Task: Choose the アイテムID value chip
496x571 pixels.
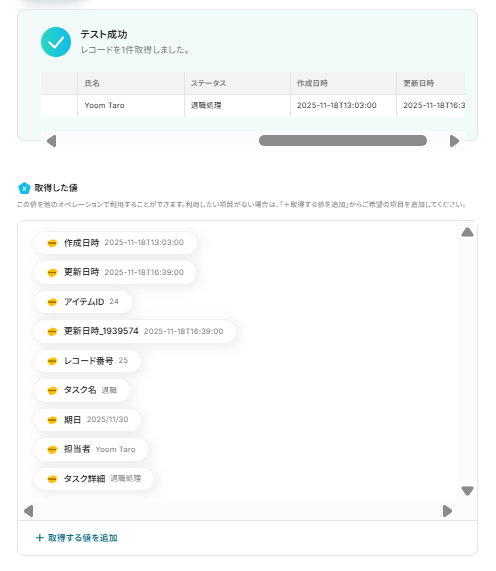Action: 83,302
